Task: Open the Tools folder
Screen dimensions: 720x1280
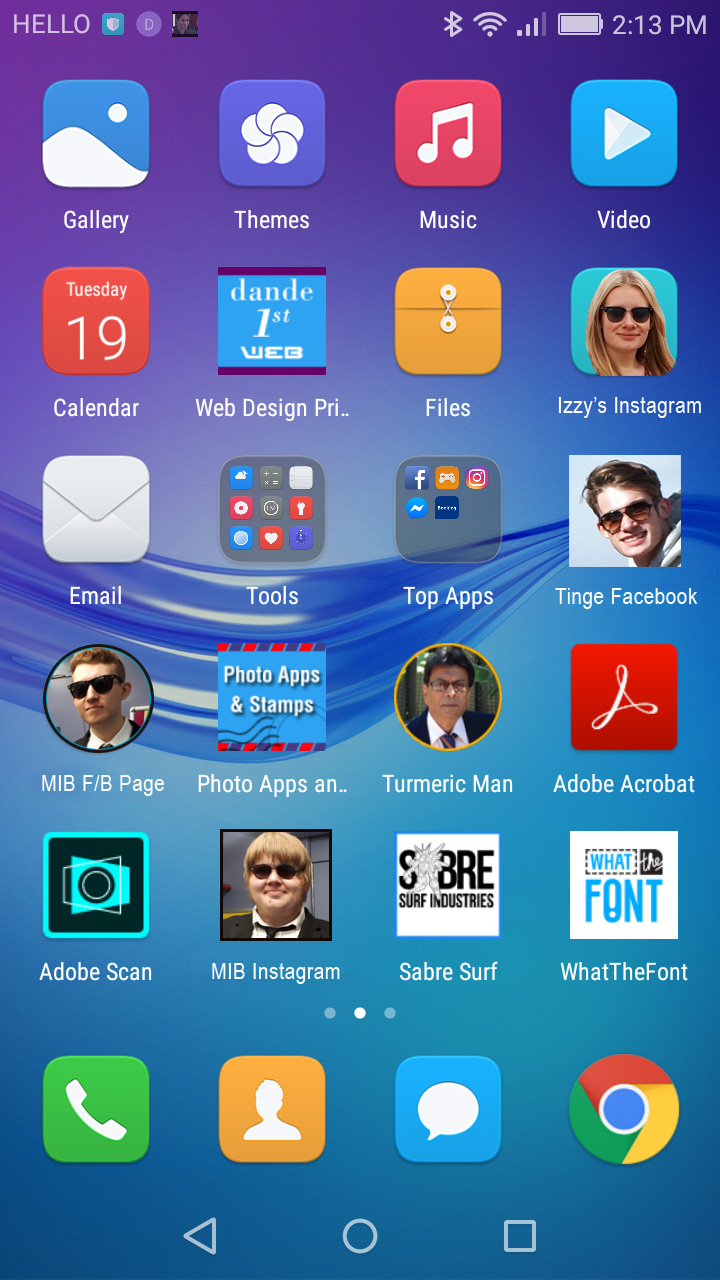Action: [x=272, y=509]
